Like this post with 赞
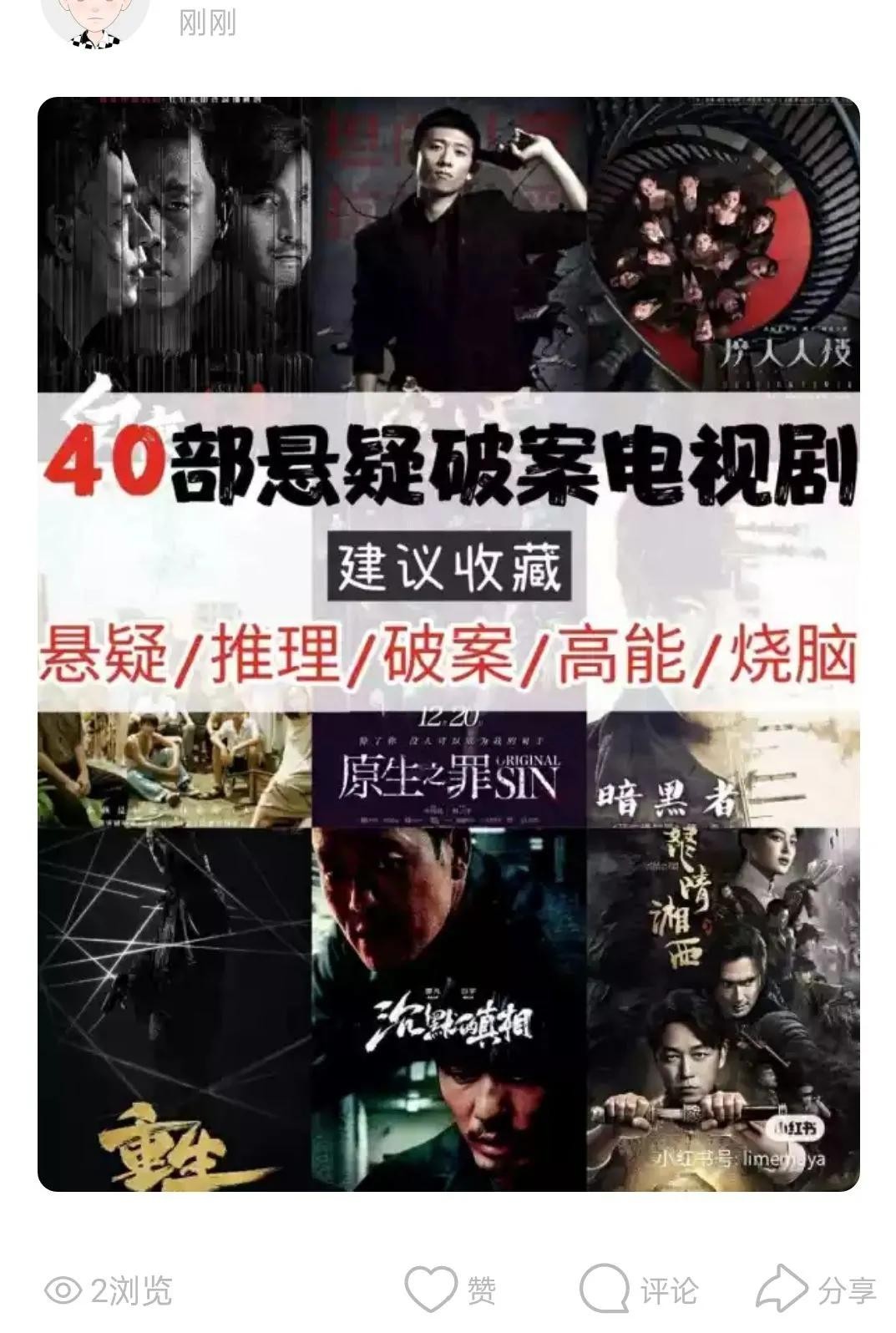 coord(450,1290)
